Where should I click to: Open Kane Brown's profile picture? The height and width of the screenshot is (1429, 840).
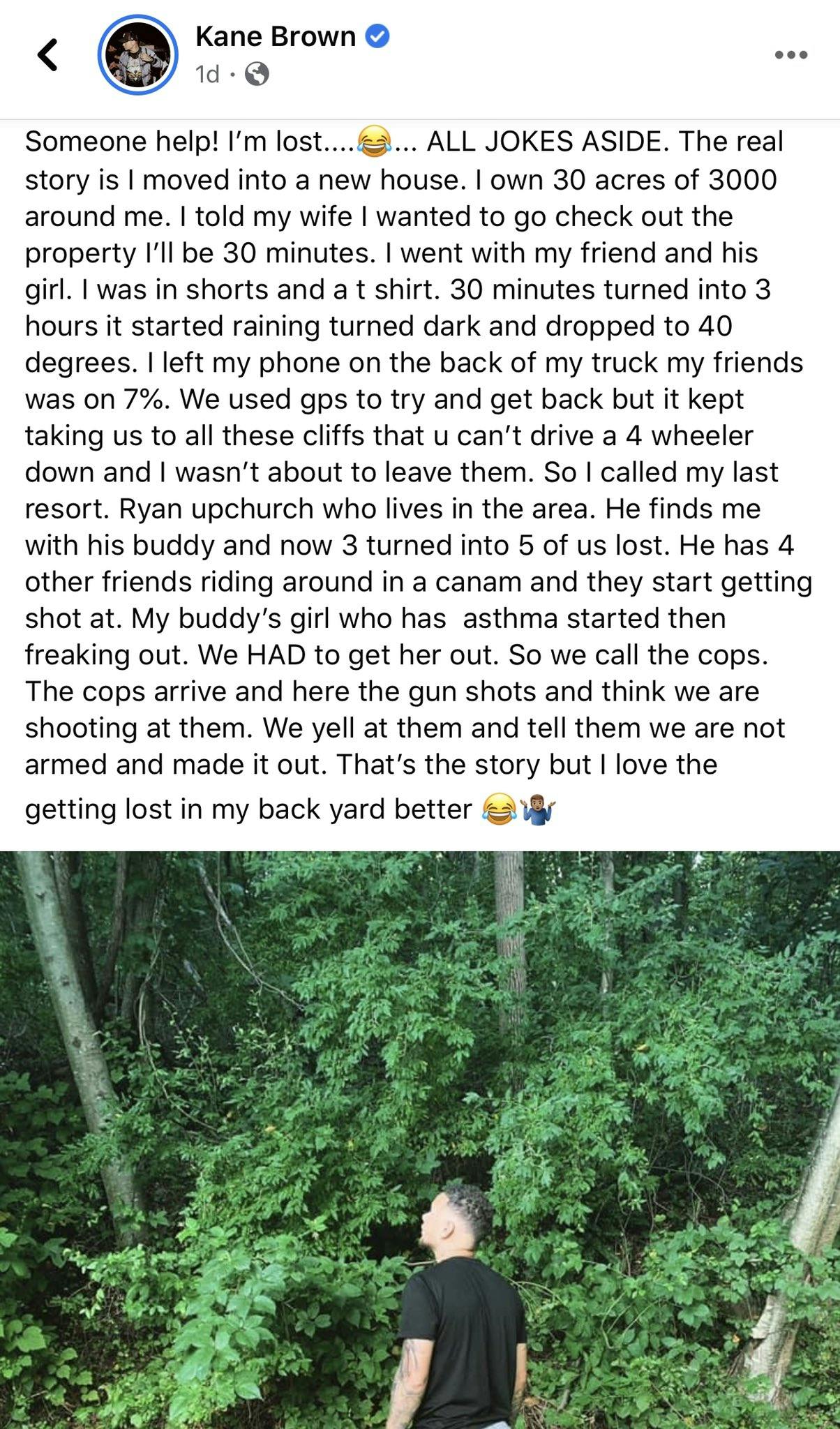(137, 54)
